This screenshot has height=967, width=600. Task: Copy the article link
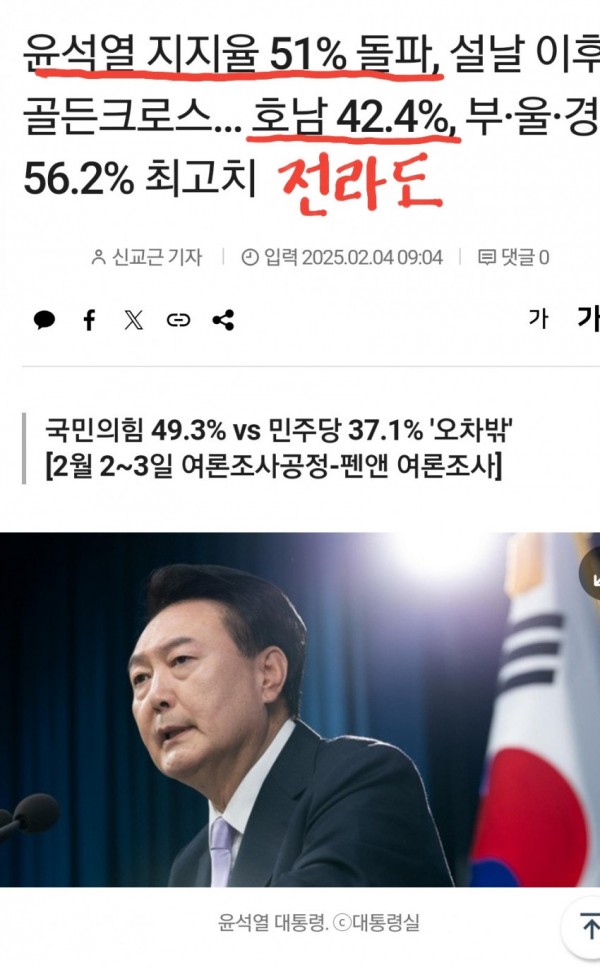coord(179,320)
